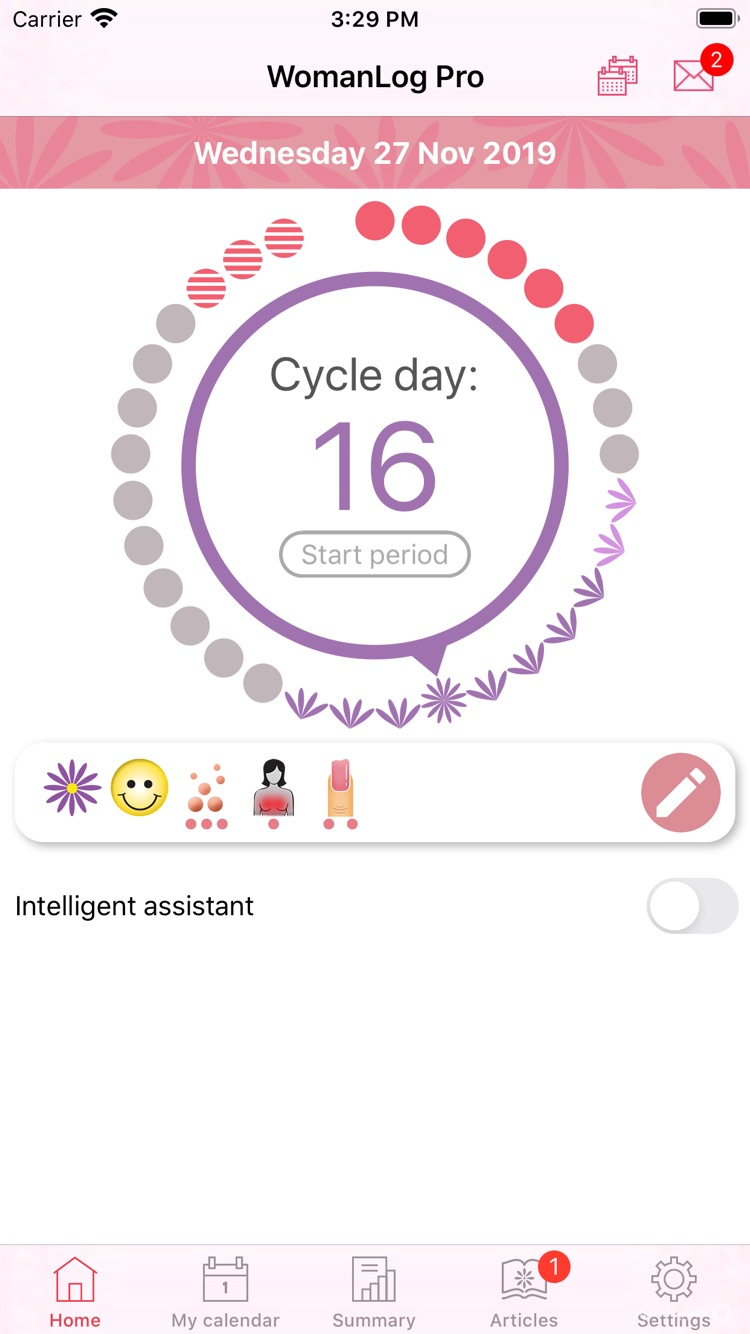Tap the Wi-Fi indicator in the status bar
The height and width of the screenshot is (1334, 750).
pyautogui.click(x=104, y=18)
